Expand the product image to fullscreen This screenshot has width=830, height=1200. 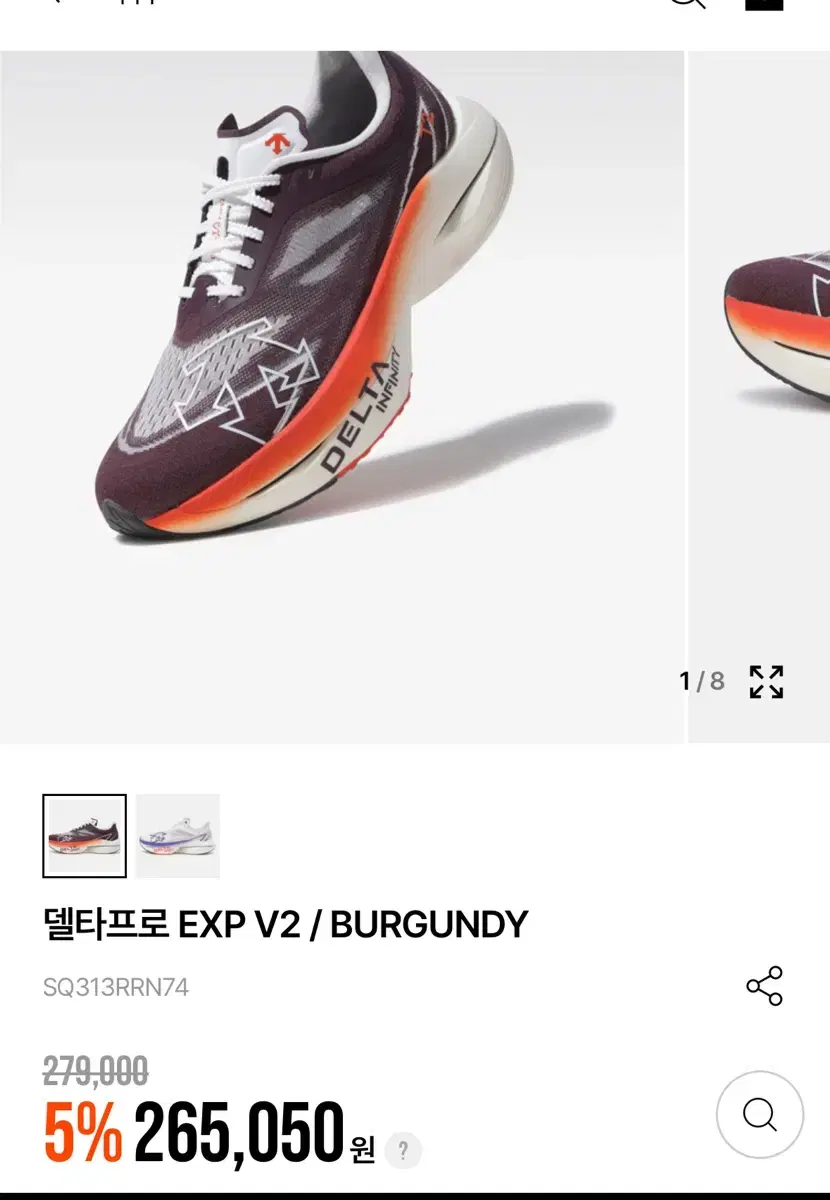pyautogui.click(x=766, y=680)
